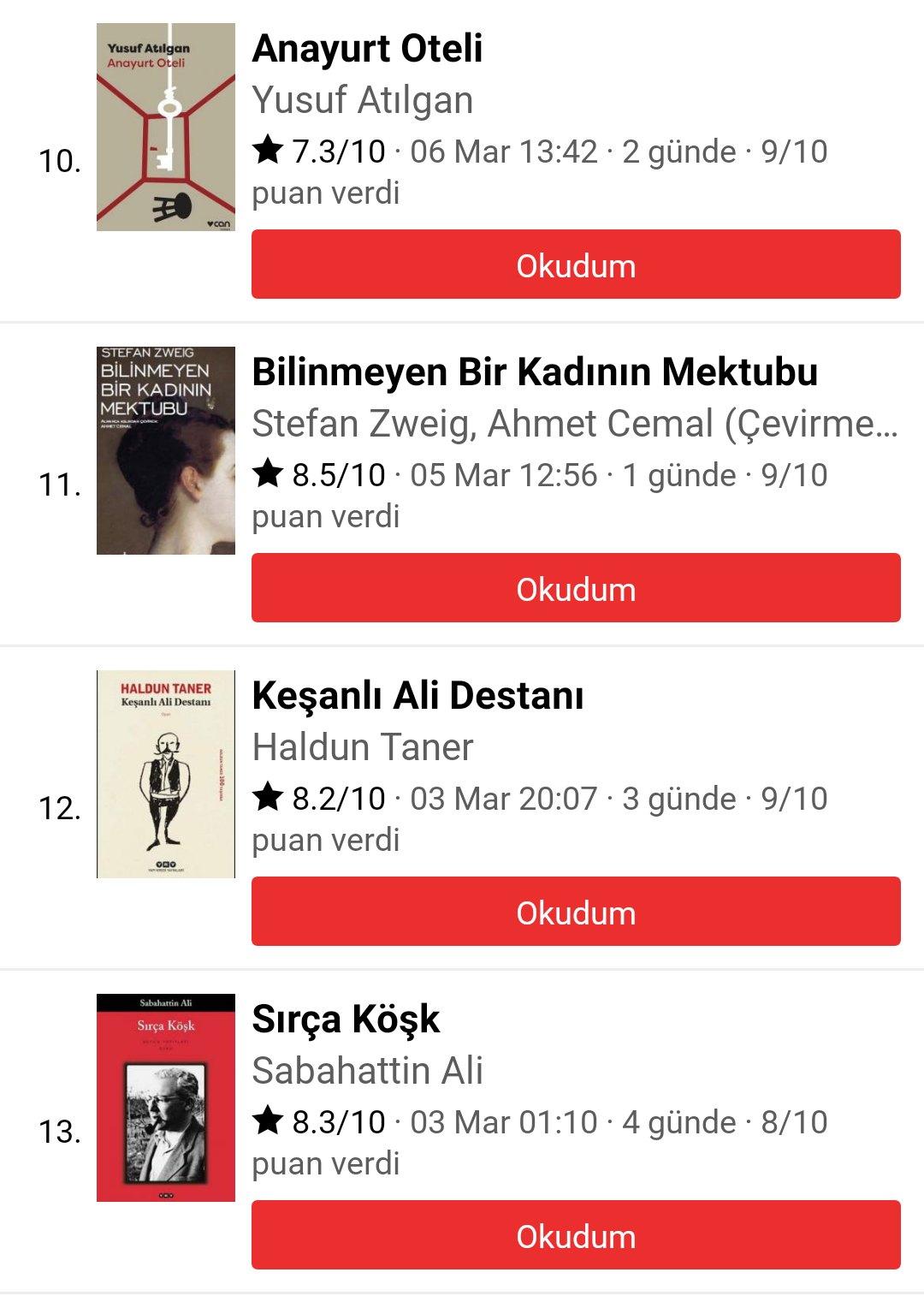
Task: Open the Anayurt Oteli book cover
Action: tap(165, 127)
